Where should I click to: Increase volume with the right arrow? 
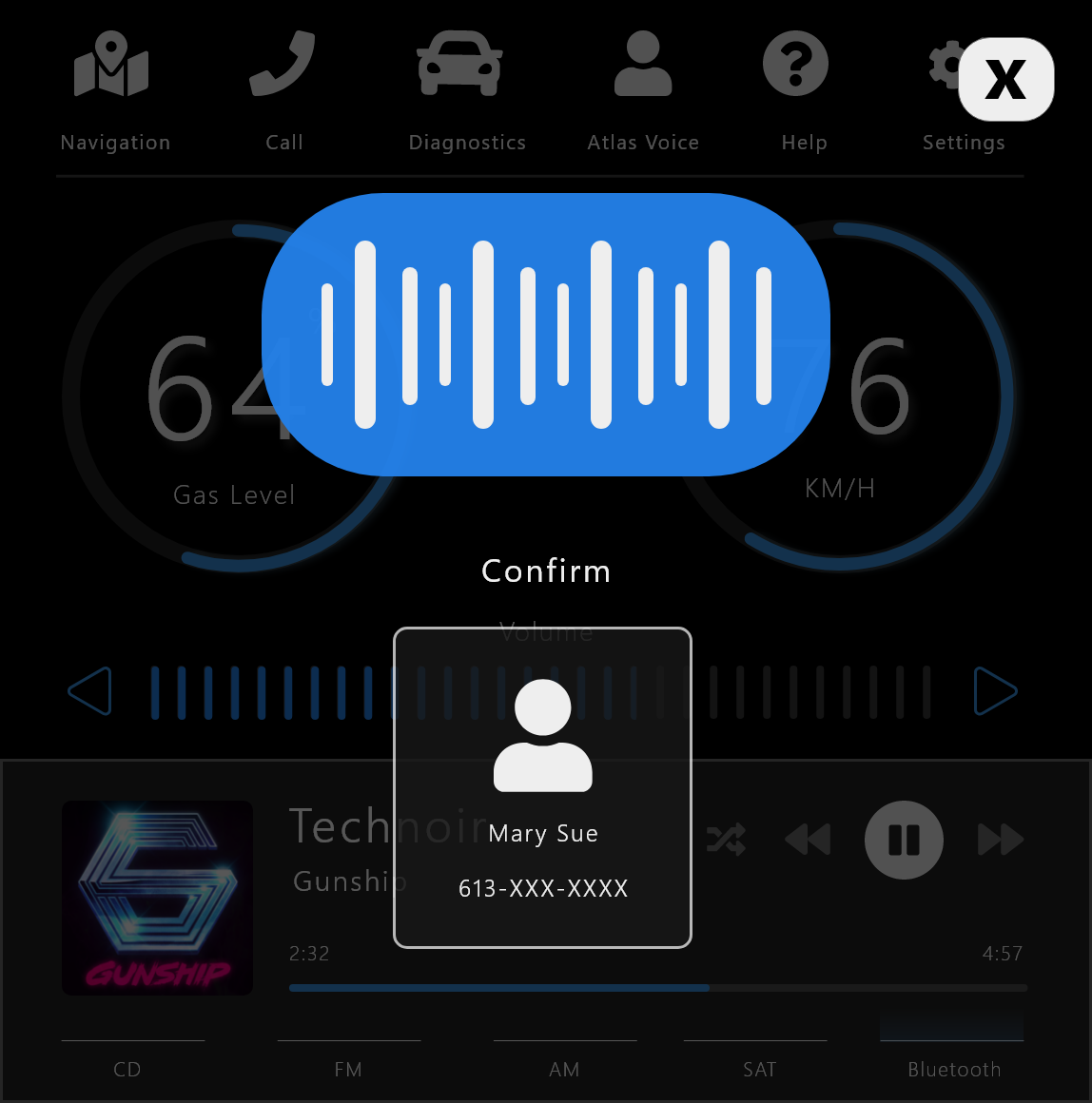[995, 691]
